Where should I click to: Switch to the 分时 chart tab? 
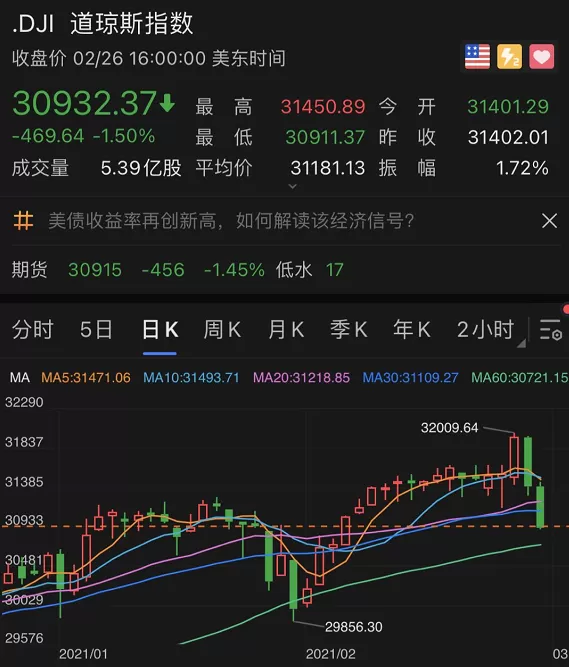tap(33, 330)
